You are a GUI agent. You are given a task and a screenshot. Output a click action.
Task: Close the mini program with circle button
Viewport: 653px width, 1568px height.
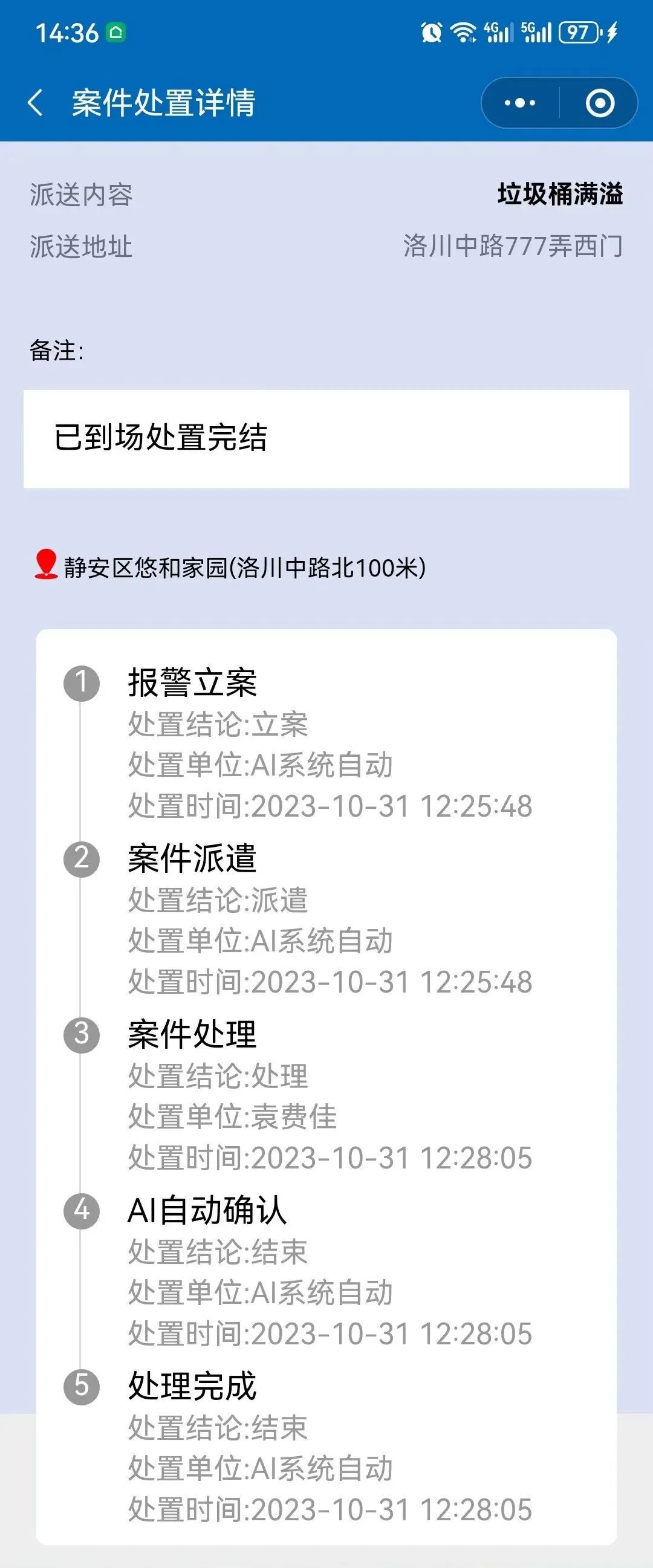[x=599, y=103]
